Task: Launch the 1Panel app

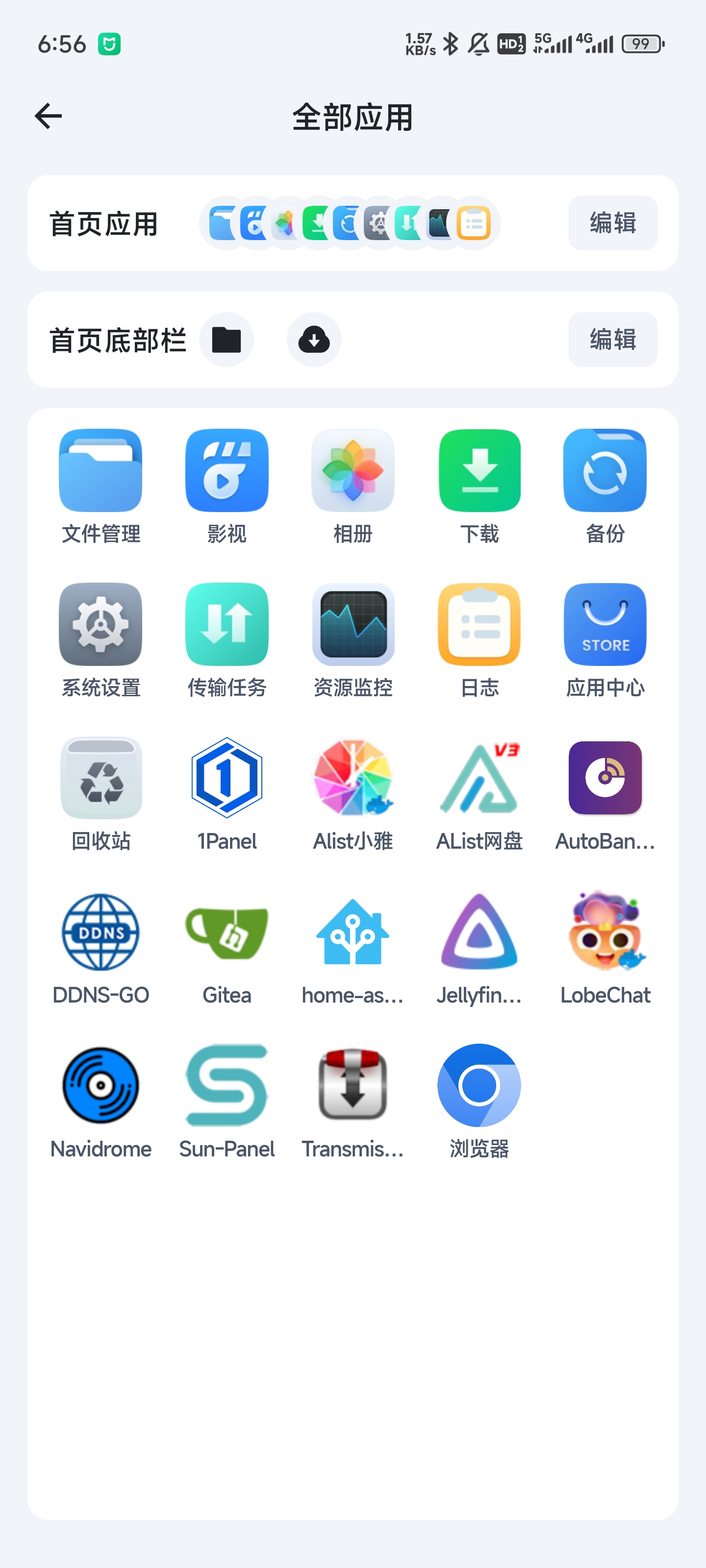Action: coord(227,778)
